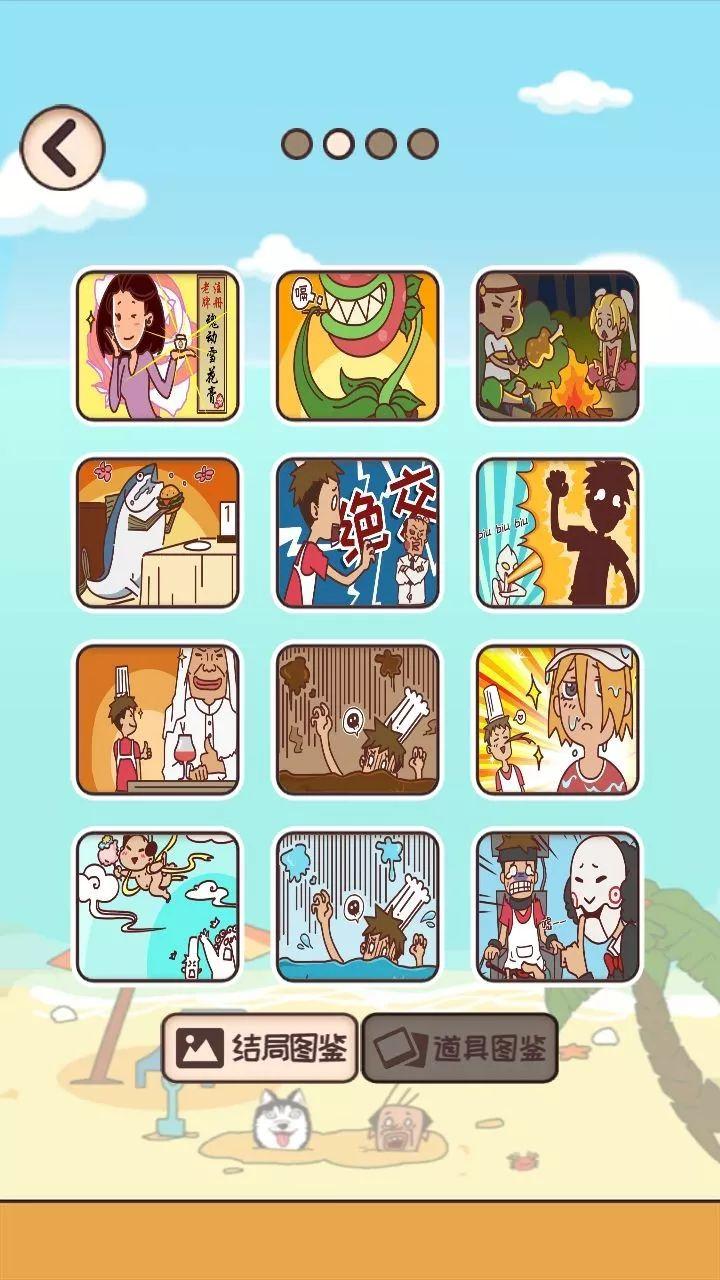
Task: Open the campfire roast ending
Action: [557, 345]
